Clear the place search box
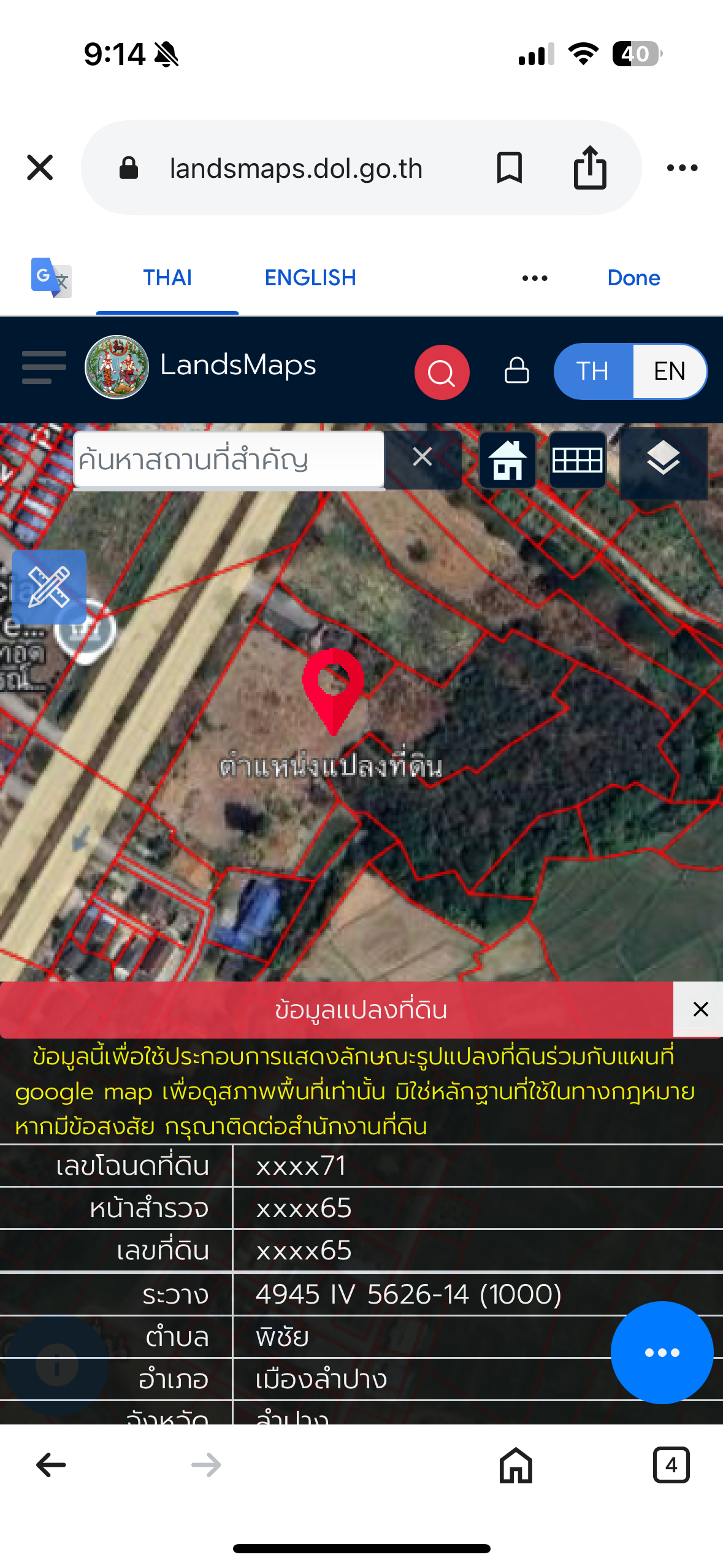 tap(423, 457)
